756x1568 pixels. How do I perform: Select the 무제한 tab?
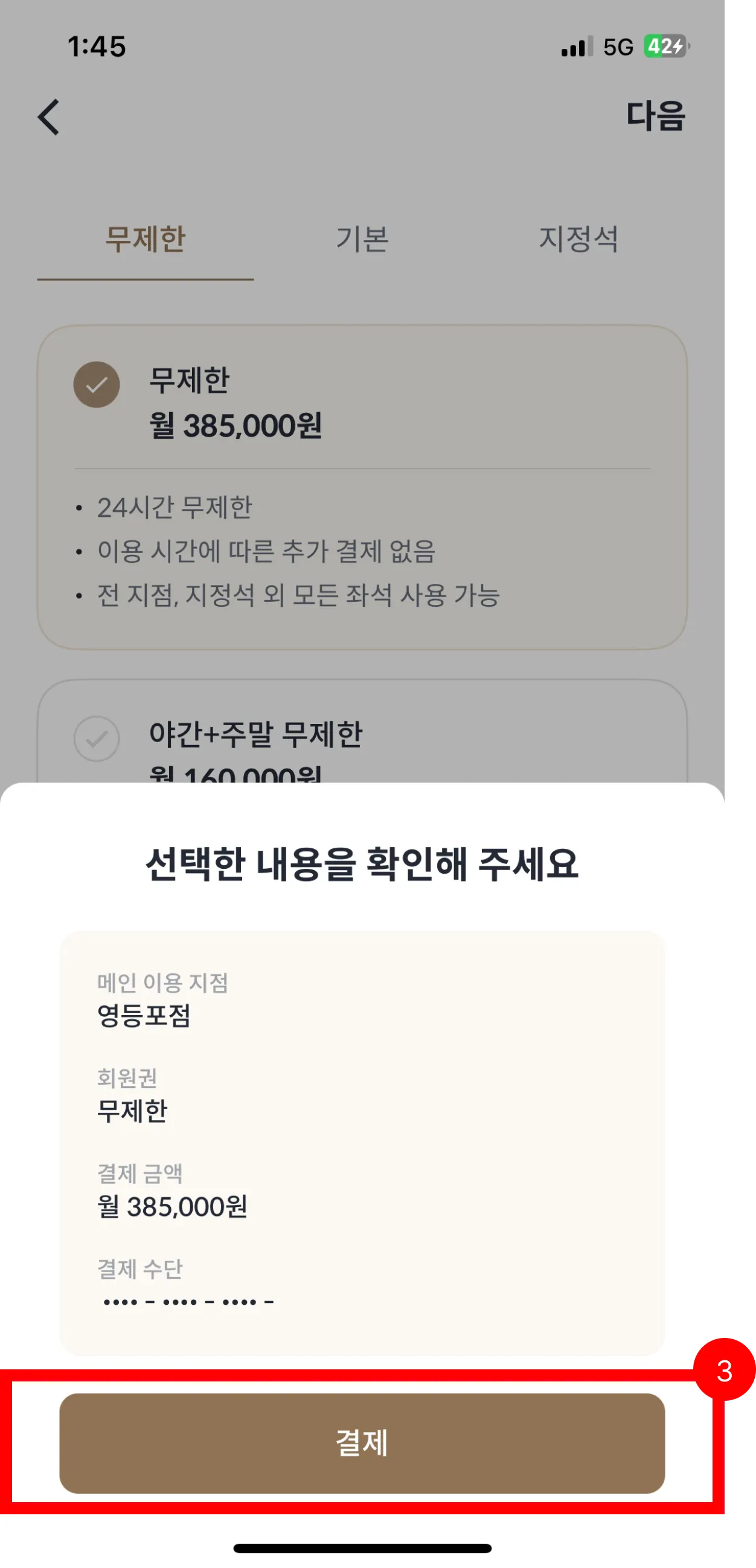(x=146, y=238)
